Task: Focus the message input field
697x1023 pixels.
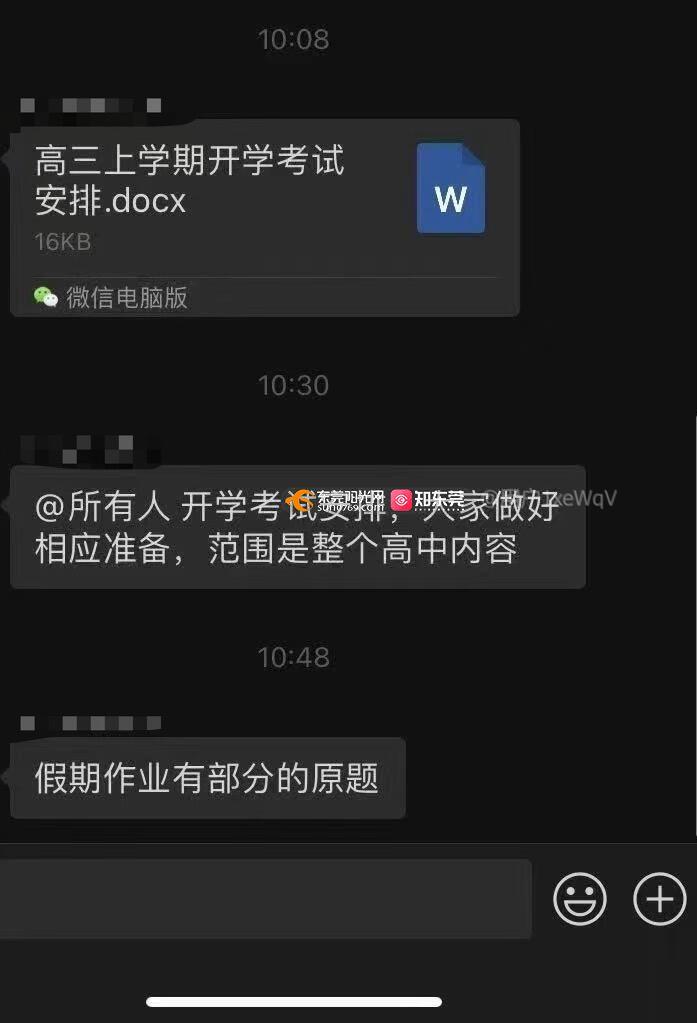Action: pos(265,898)
